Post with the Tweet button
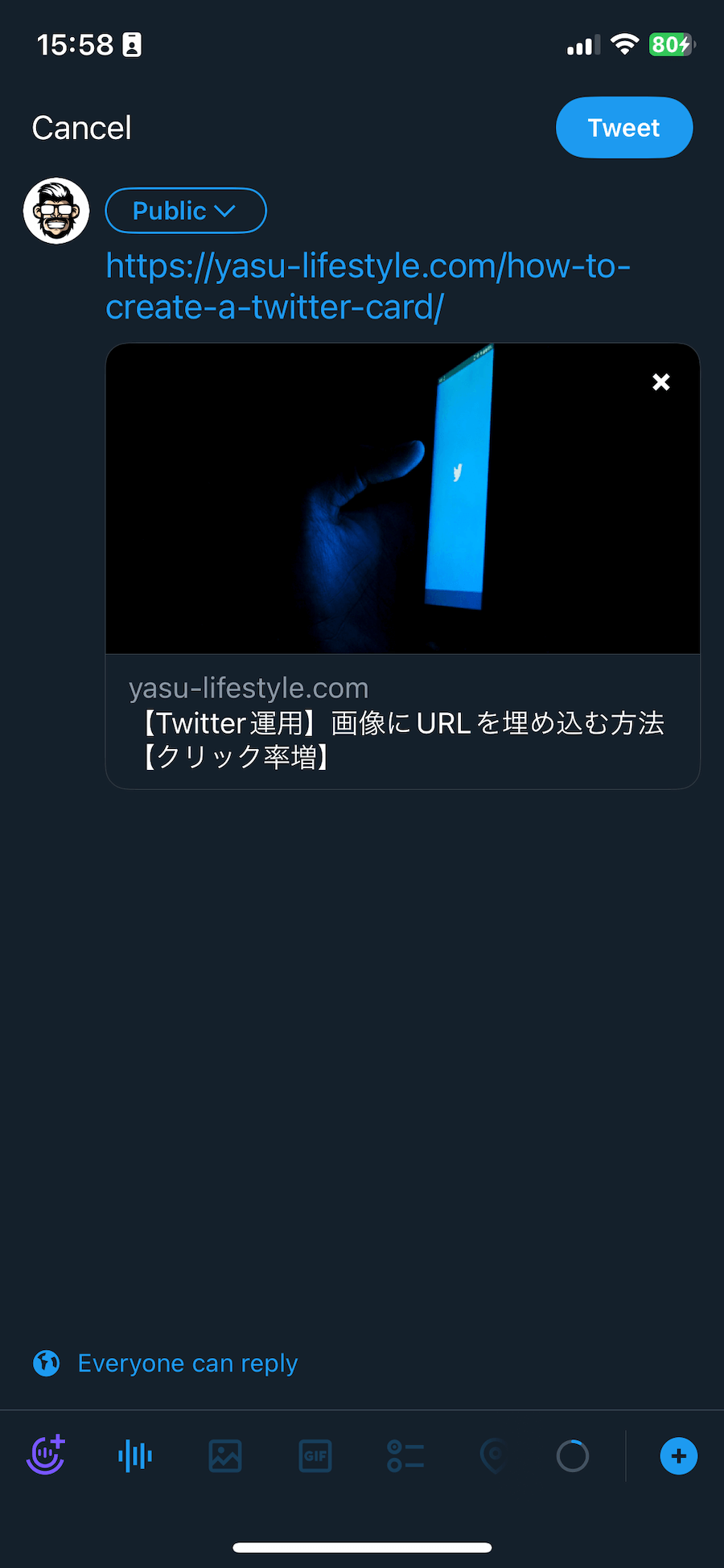This screenshot has width=724, height=1568. (623, 128)
